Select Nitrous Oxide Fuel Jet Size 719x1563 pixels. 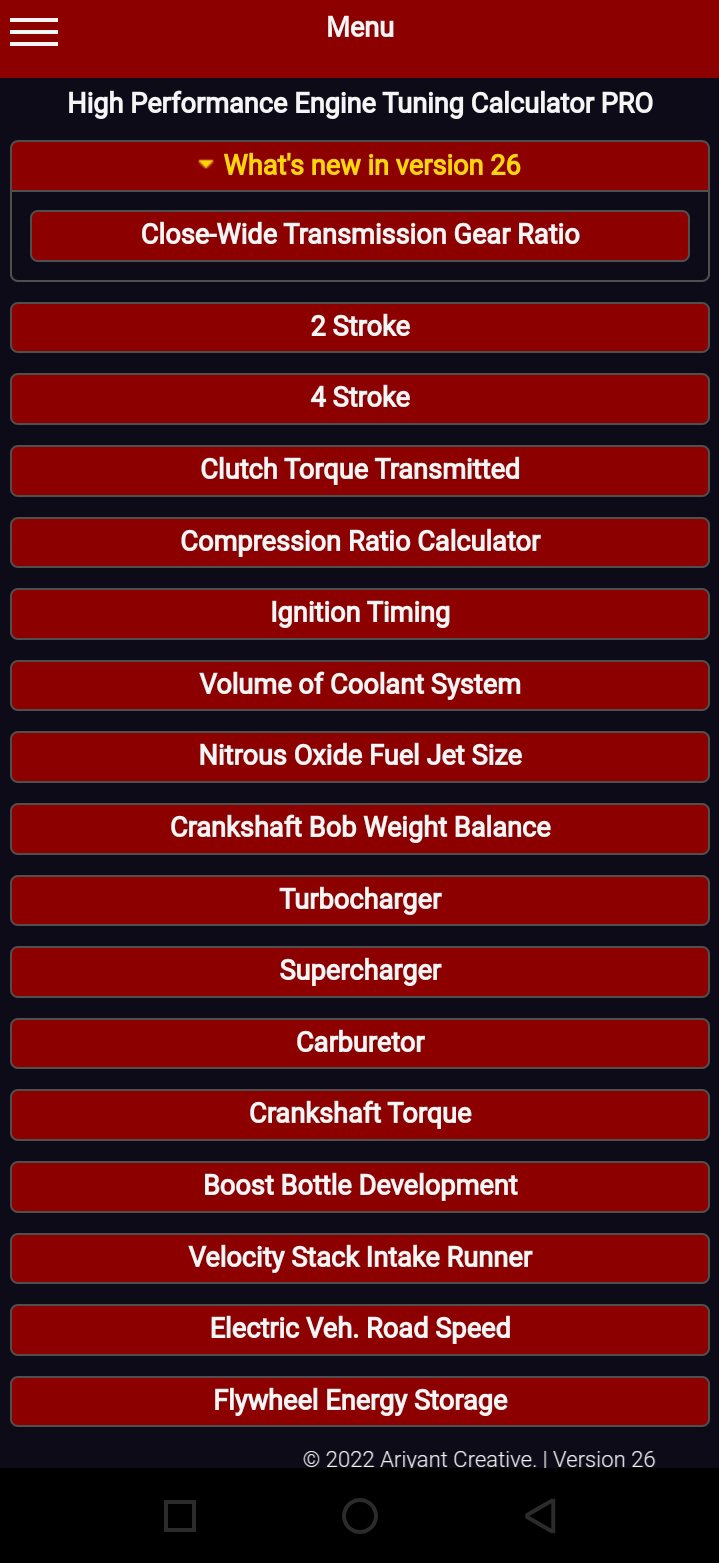(360, 756)
